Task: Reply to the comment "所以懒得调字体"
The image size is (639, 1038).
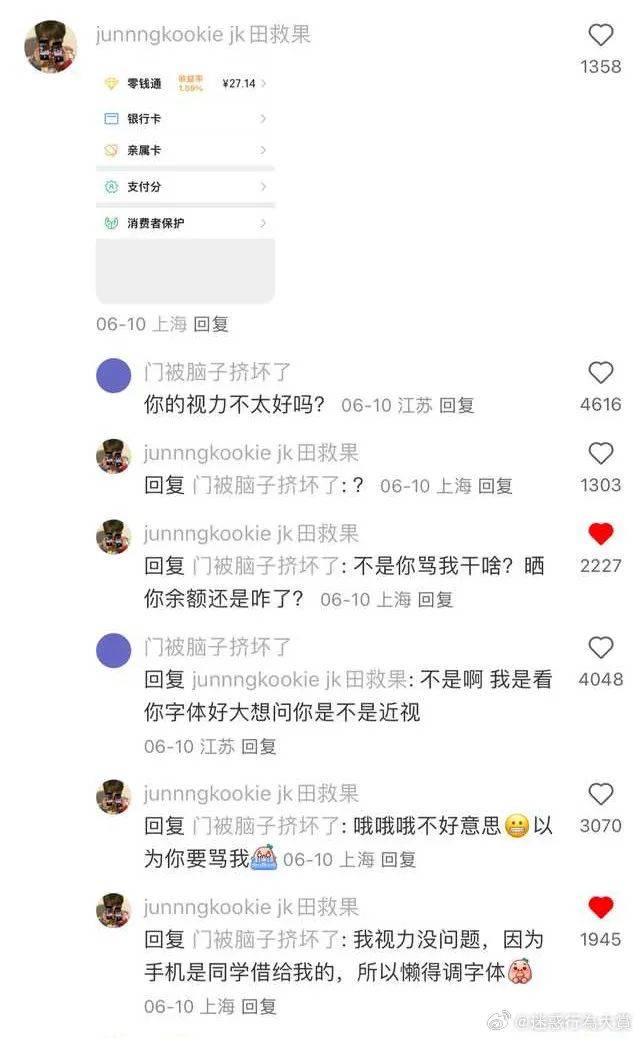Action: pos(259,1006)
